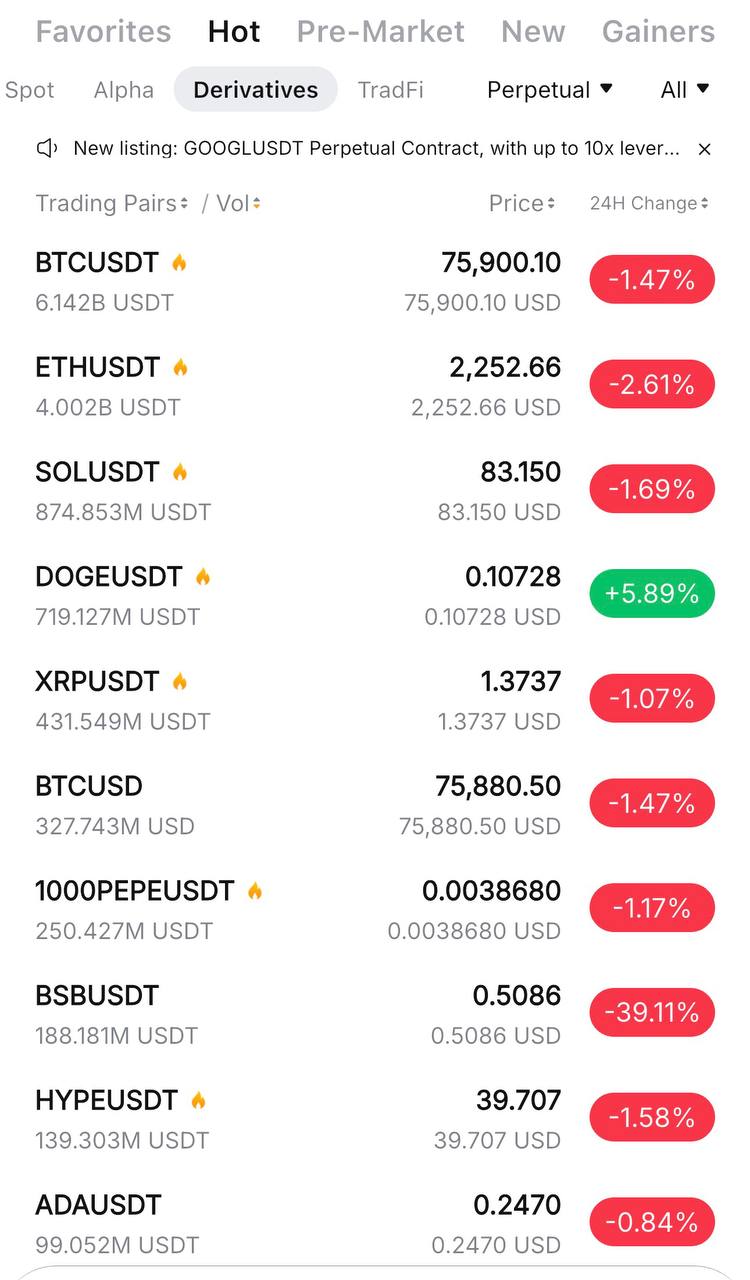This screenshot has width=750, height=1280.
Task: Switch to the Pre-Market tab
Action: pyautogui.click(x=380, y=31)
